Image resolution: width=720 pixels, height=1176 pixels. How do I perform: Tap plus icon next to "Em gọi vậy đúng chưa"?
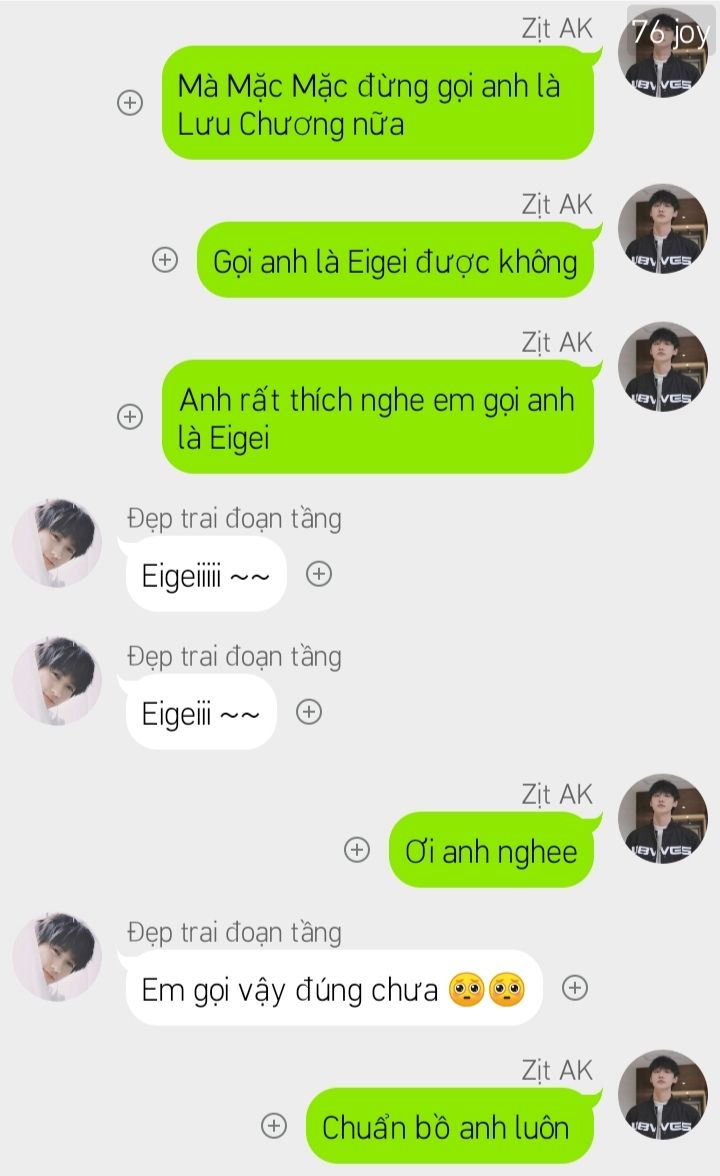[574, 987]
